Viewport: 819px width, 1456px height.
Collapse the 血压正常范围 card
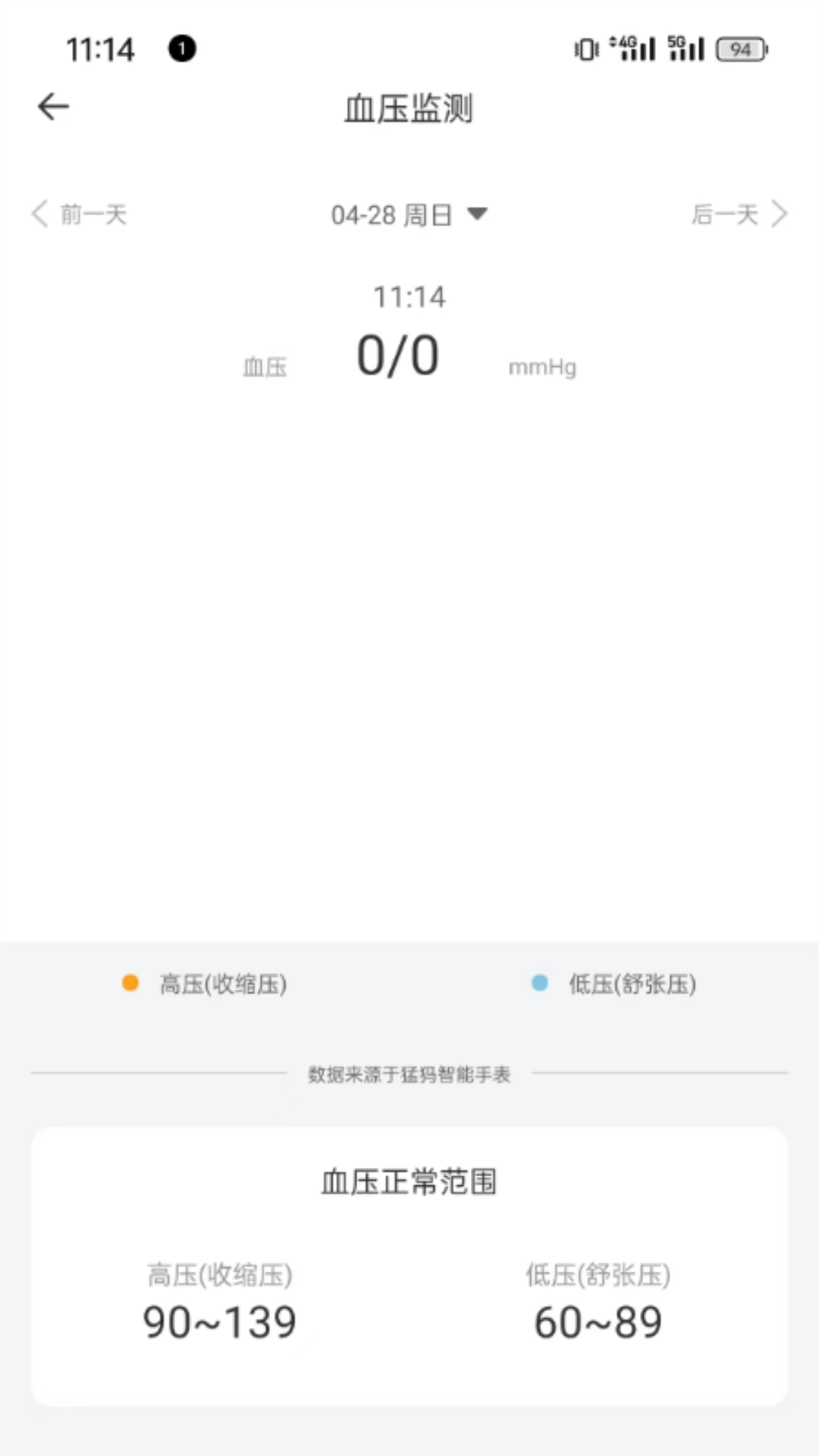409,1181
